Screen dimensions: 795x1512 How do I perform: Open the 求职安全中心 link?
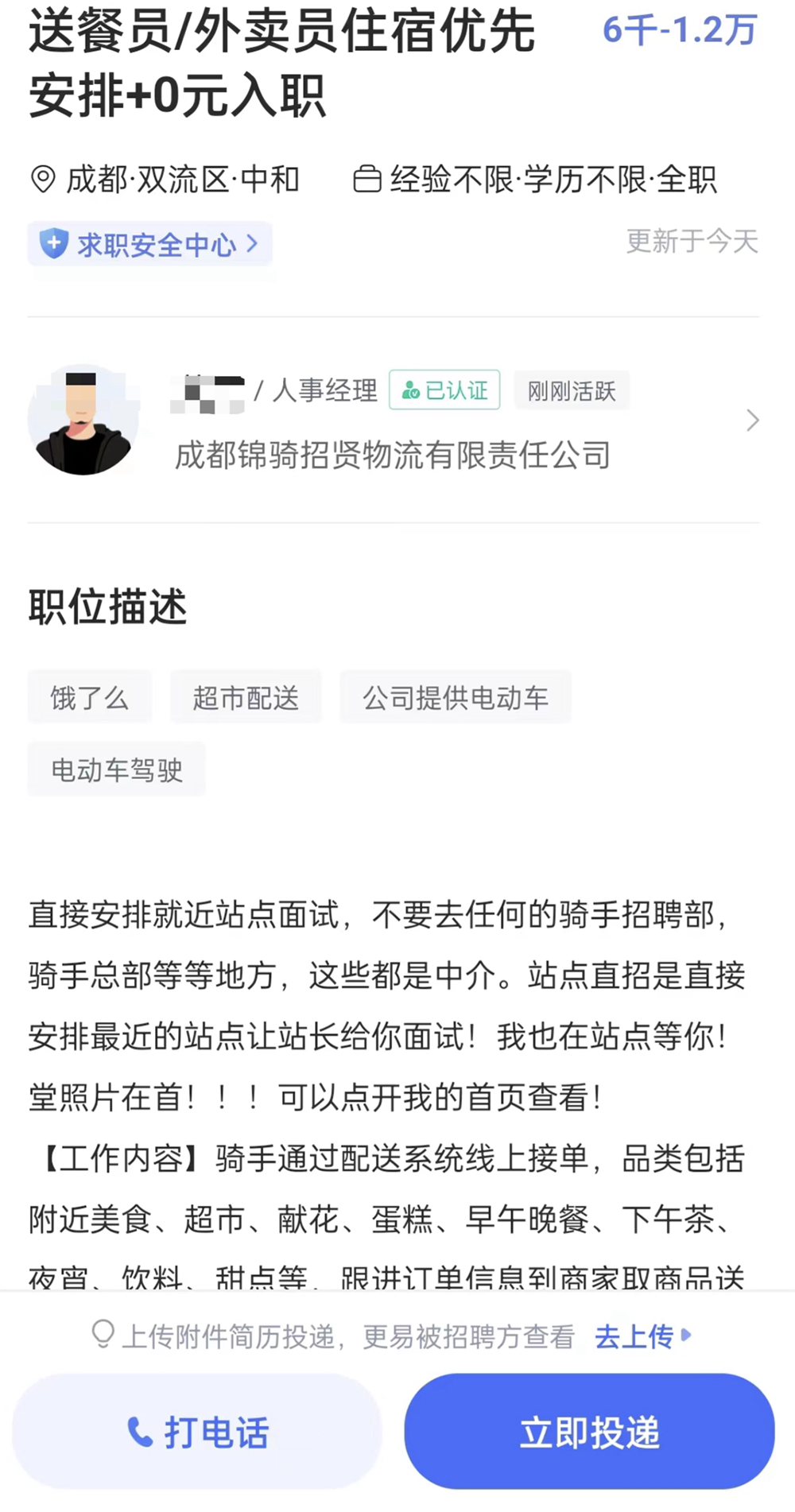150,244
